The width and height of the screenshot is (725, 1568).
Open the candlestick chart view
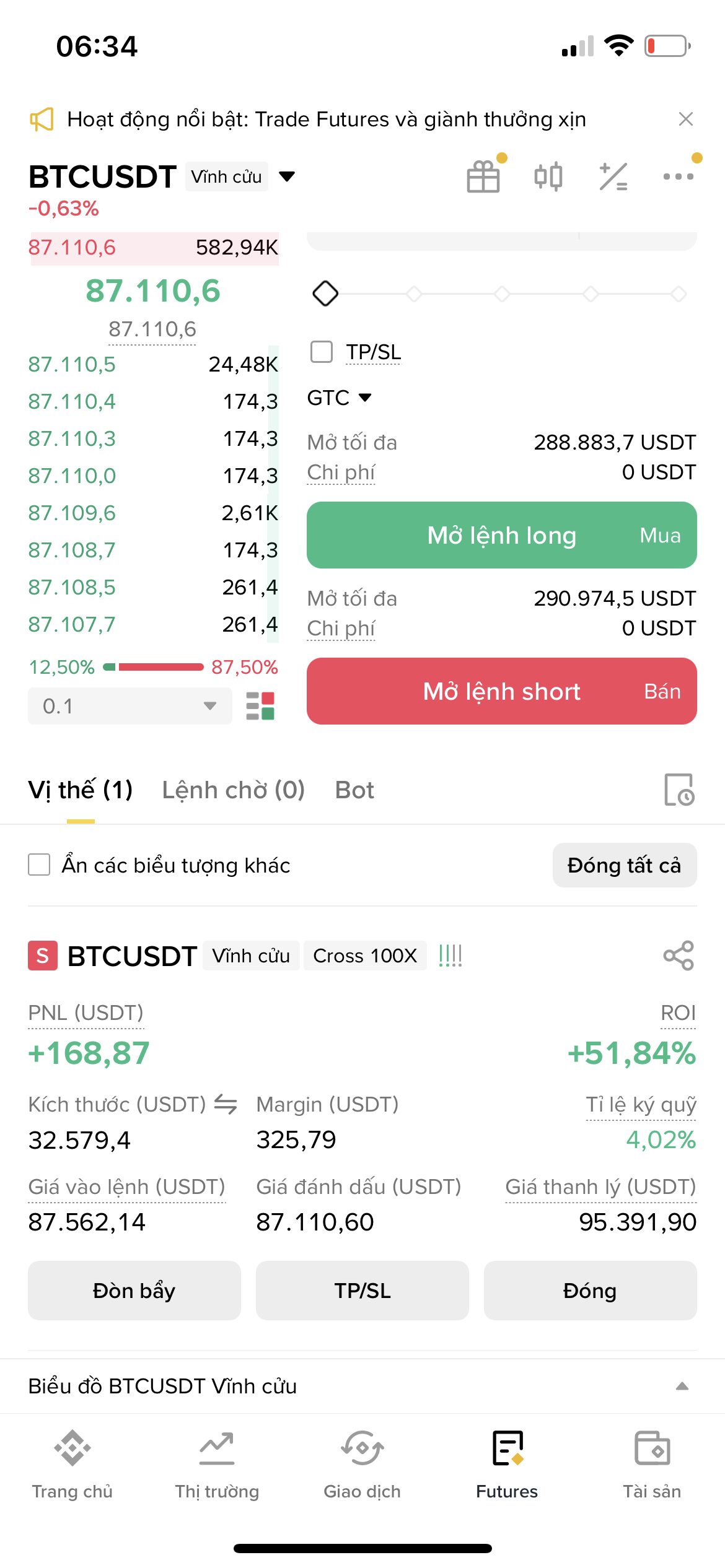[x=548, y=177]
